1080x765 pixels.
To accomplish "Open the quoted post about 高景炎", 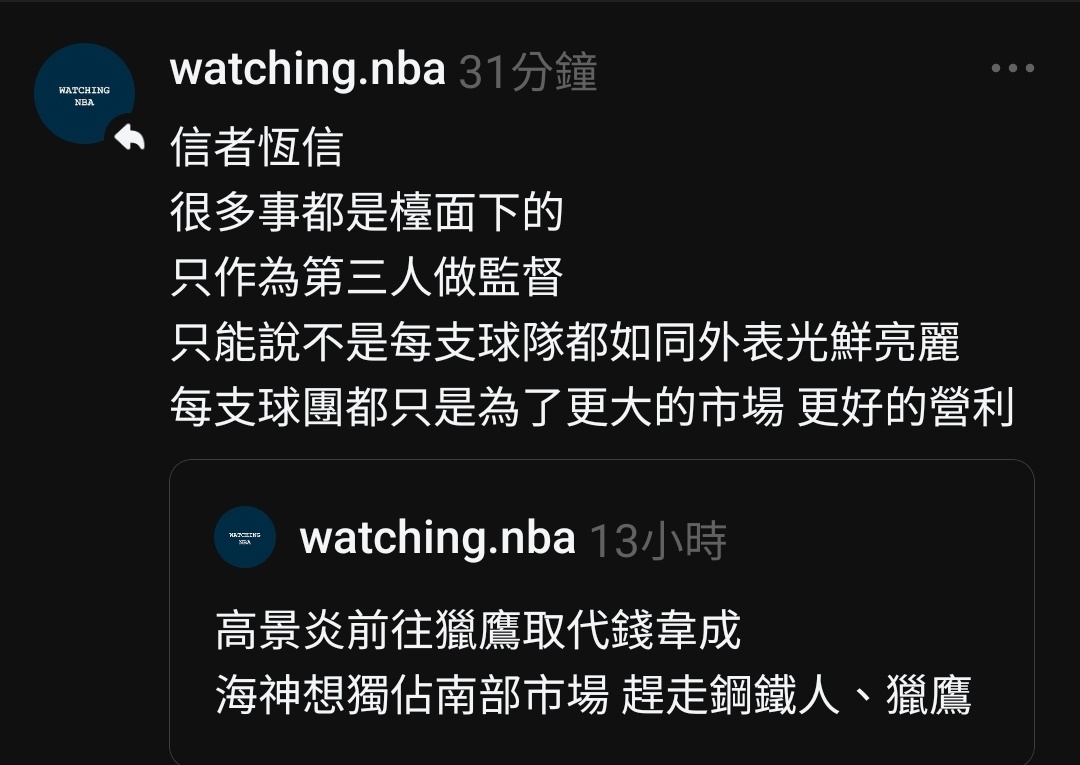I will (600, 660).
